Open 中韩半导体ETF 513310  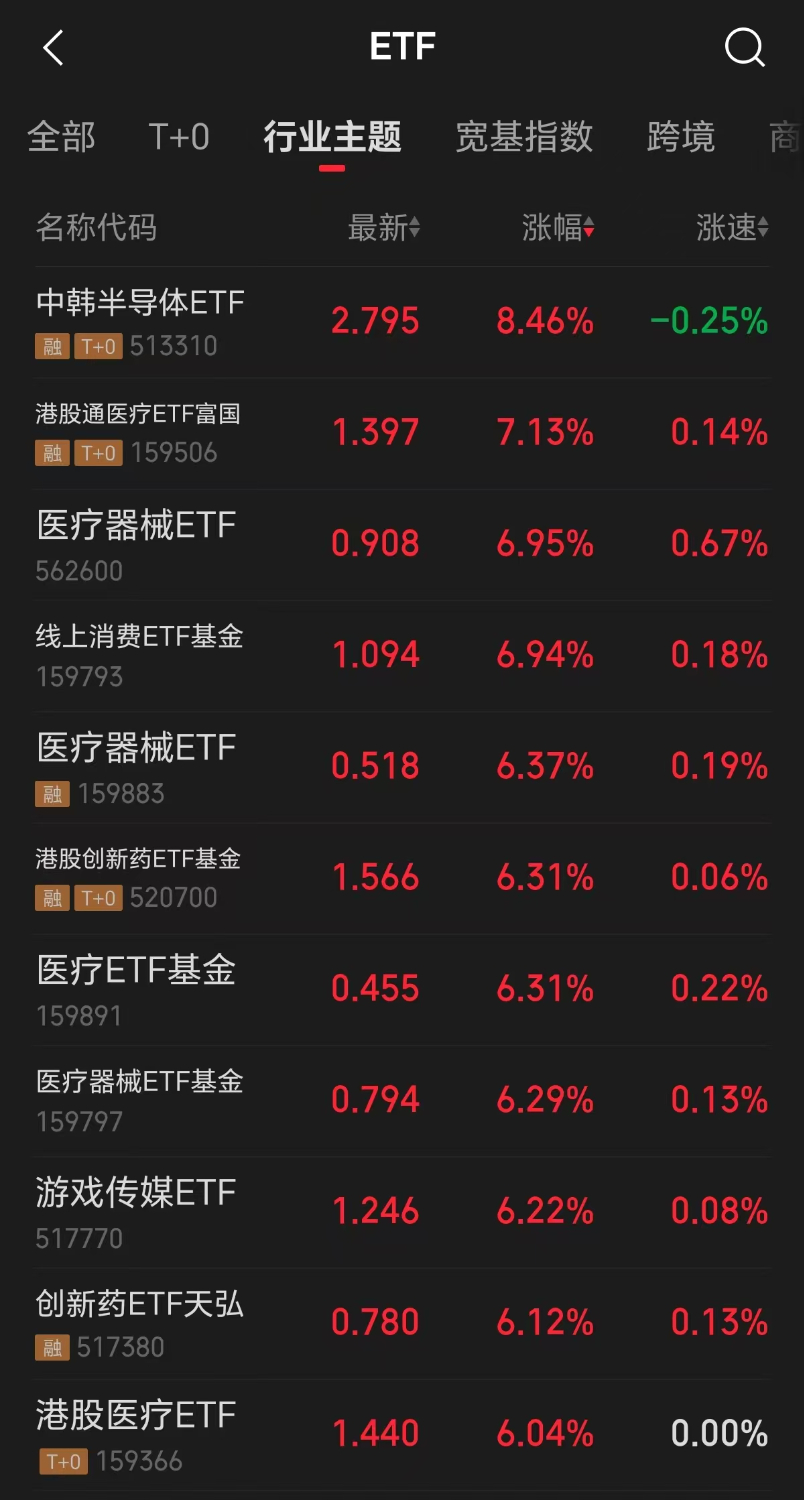140,321
